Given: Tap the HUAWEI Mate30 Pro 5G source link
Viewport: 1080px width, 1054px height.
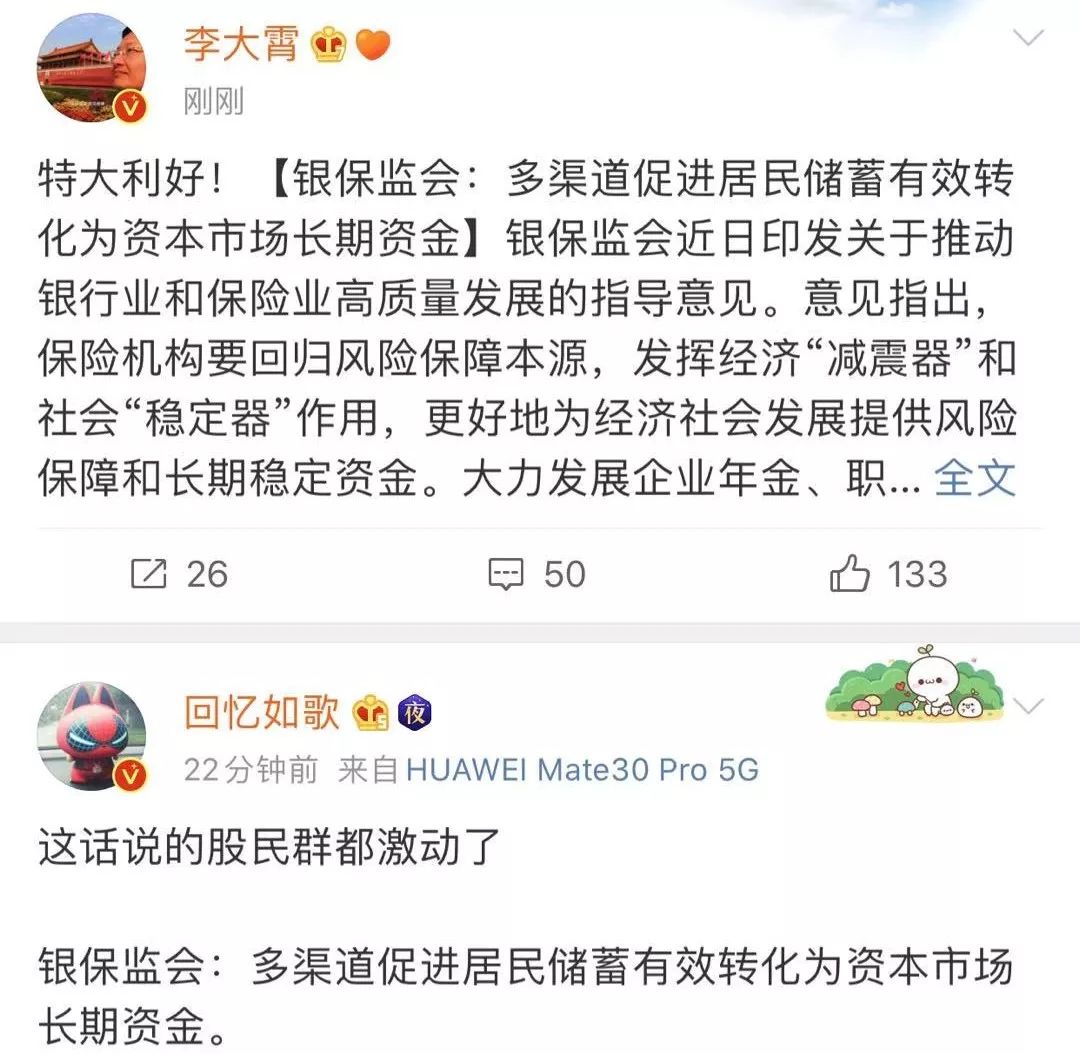Looking at the screenshot, I should pyautogui.click(x=582, y=769).
